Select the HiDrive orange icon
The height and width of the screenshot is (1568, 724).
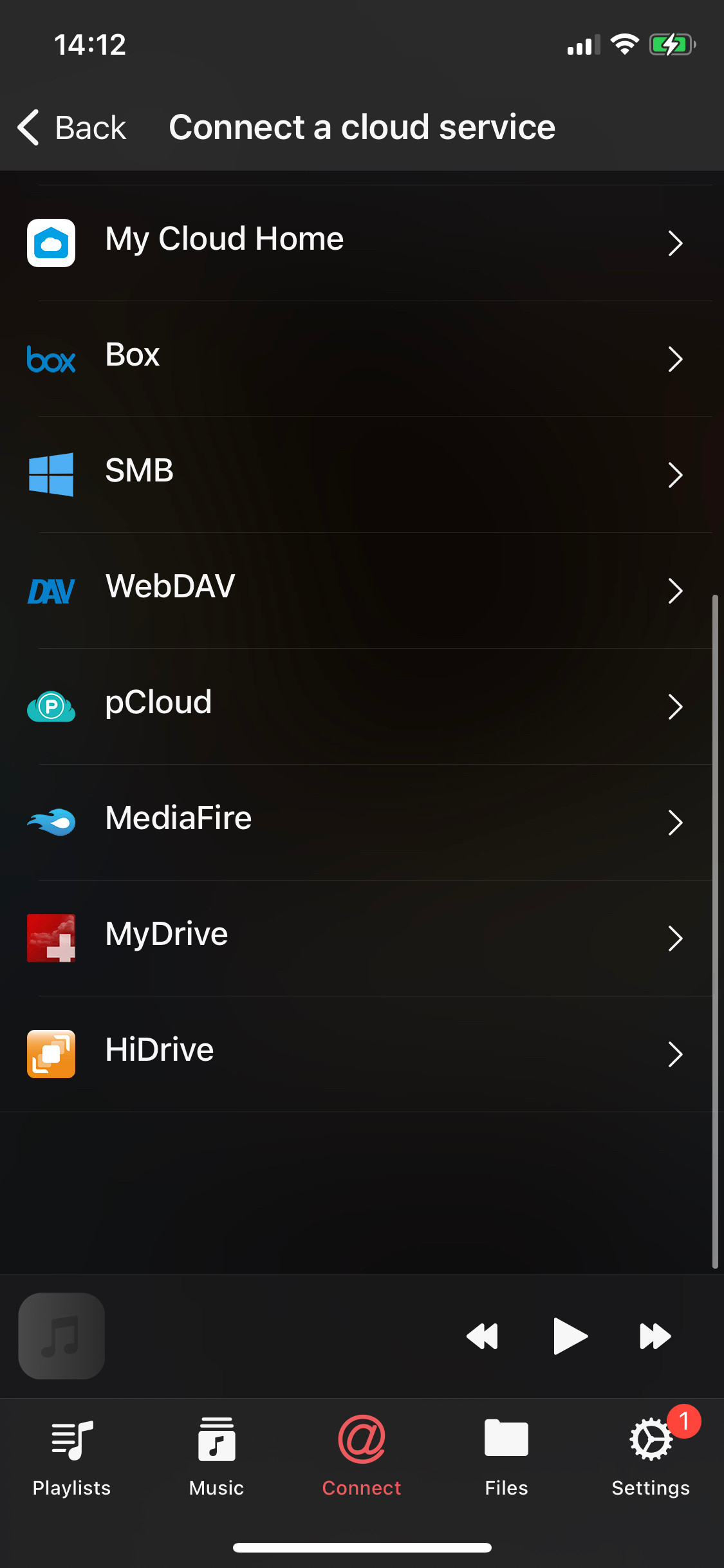point(51,1054)
